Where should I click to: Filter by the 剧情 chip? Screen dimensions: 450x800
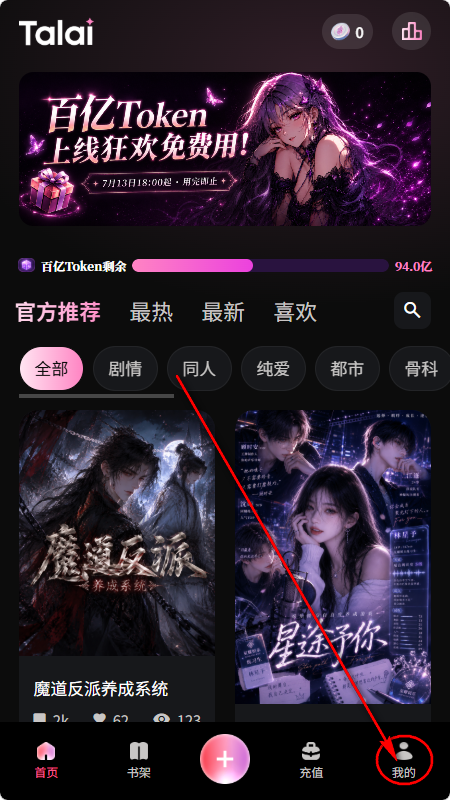(125, 369)
